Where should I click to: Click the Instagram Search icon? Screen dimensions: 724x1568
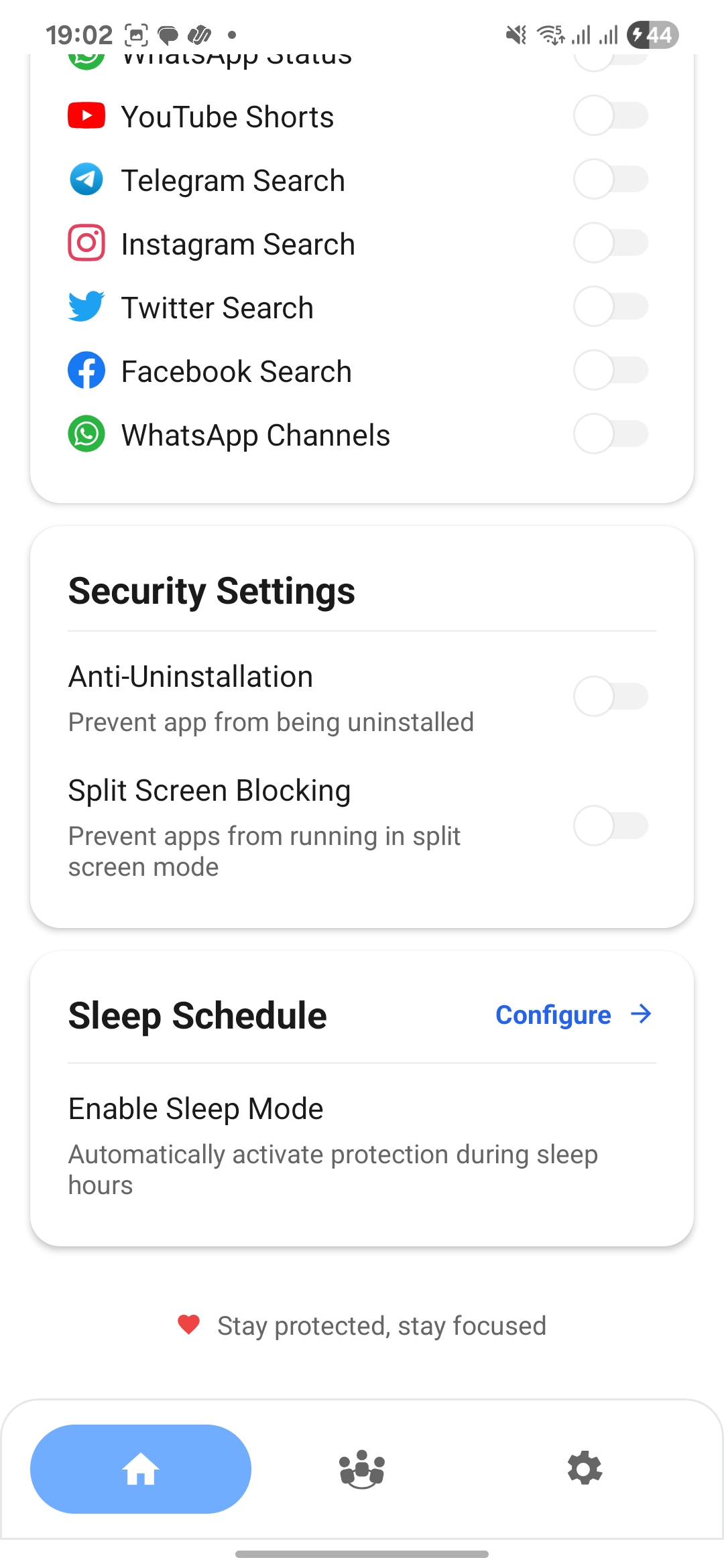[86, 243]
